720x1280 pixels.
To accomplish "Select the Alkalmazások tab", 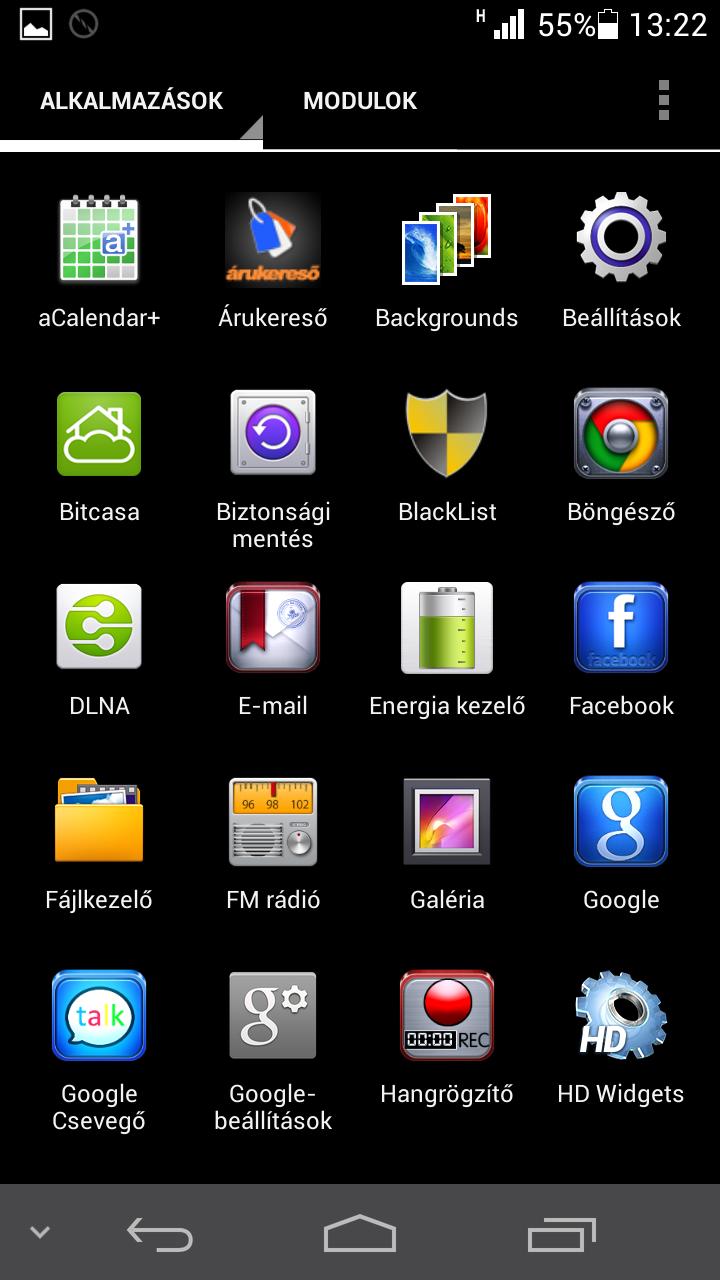I will tap(131, 101).
